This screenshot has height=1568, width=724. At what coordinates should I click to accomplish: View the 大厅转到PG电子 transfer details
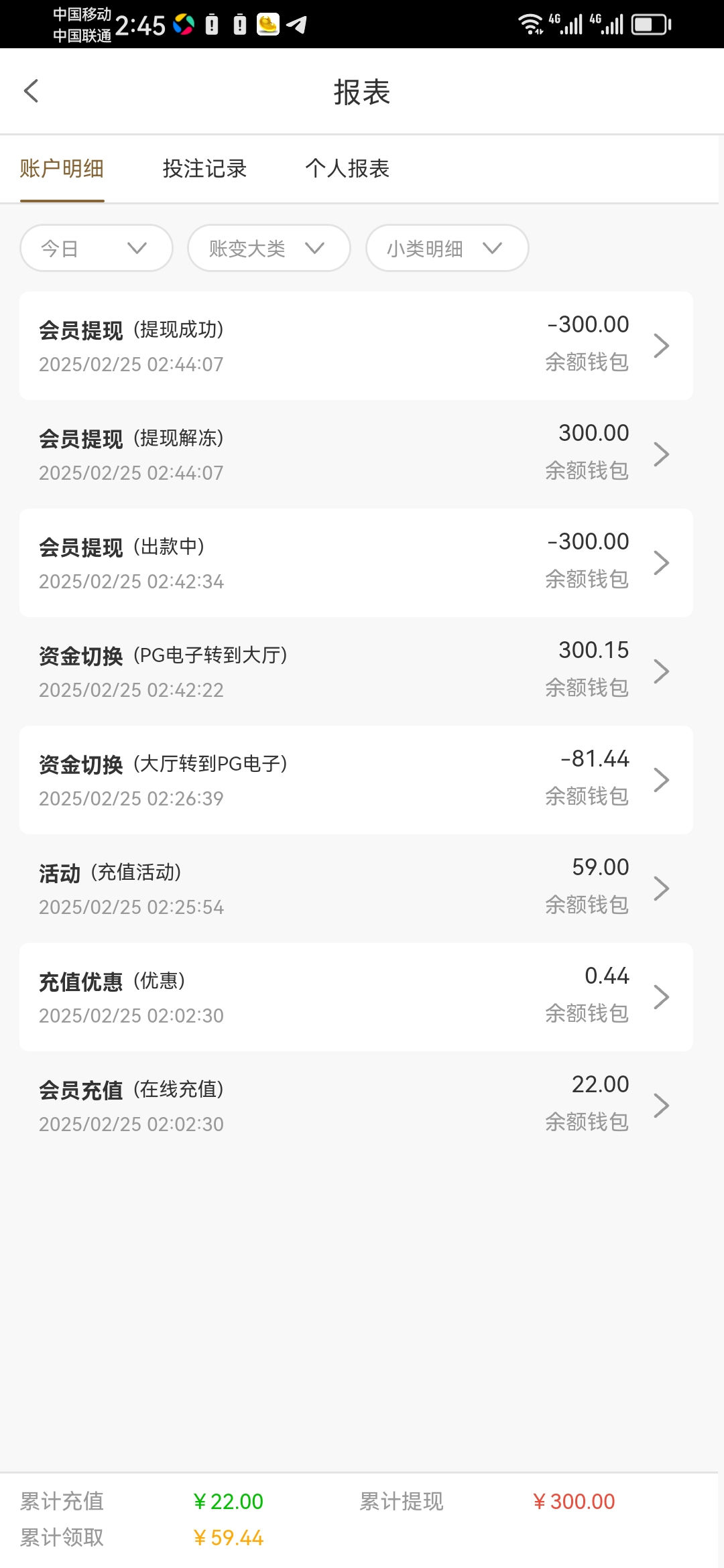(355, 780)
